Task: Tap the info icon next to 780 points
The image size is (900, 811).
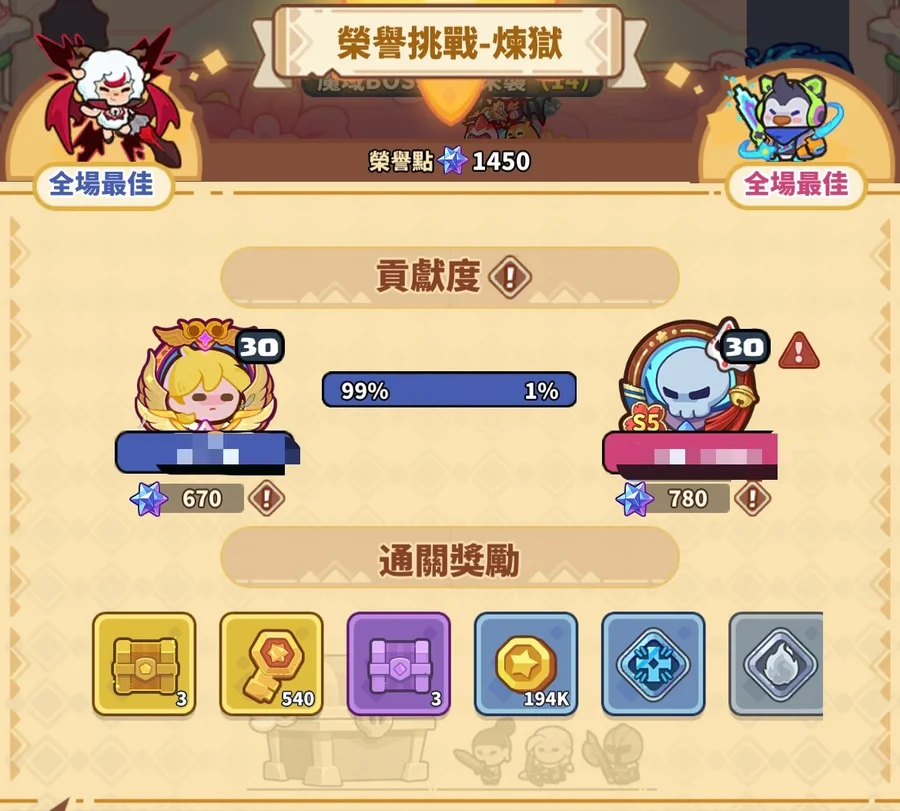Action: [752, 498]
